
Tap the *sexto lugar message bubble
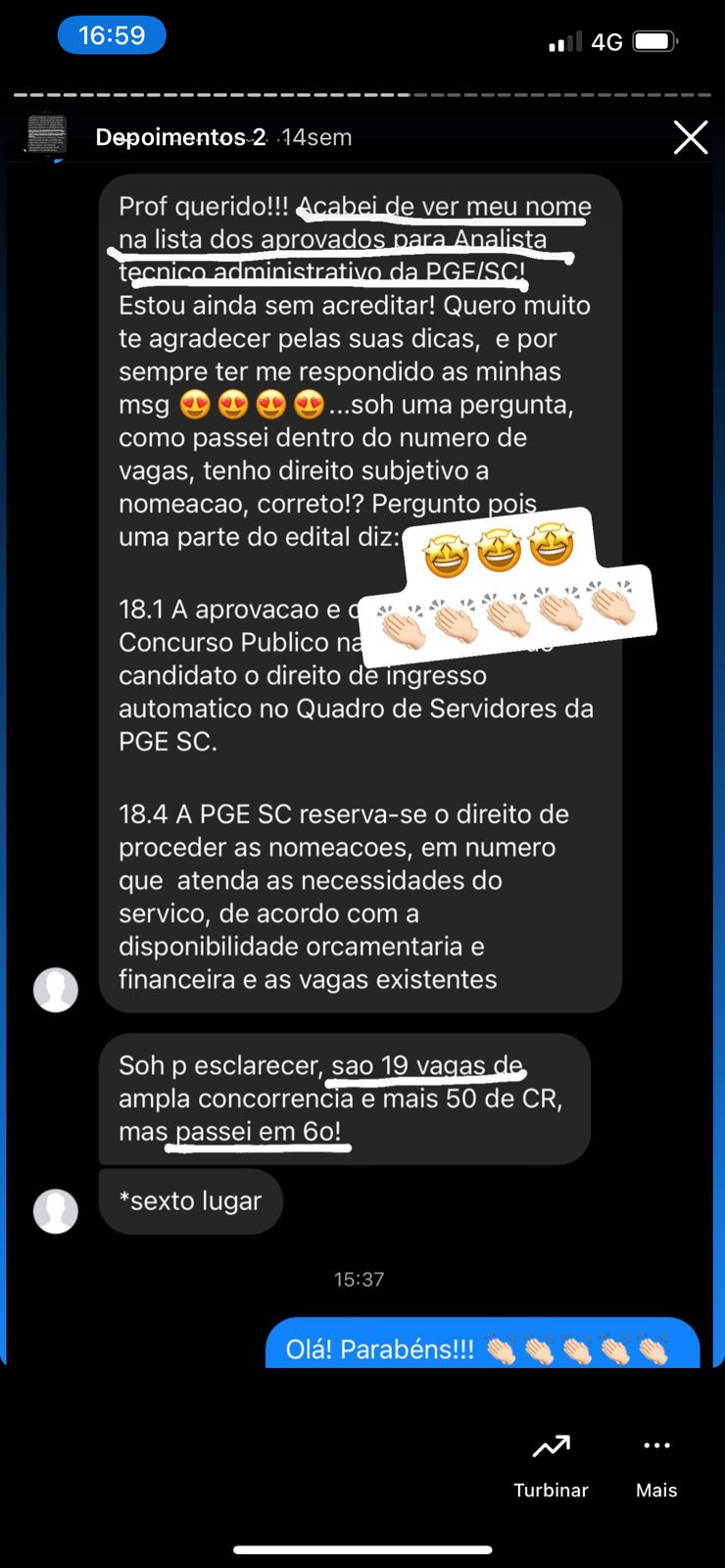point(190,1200)
